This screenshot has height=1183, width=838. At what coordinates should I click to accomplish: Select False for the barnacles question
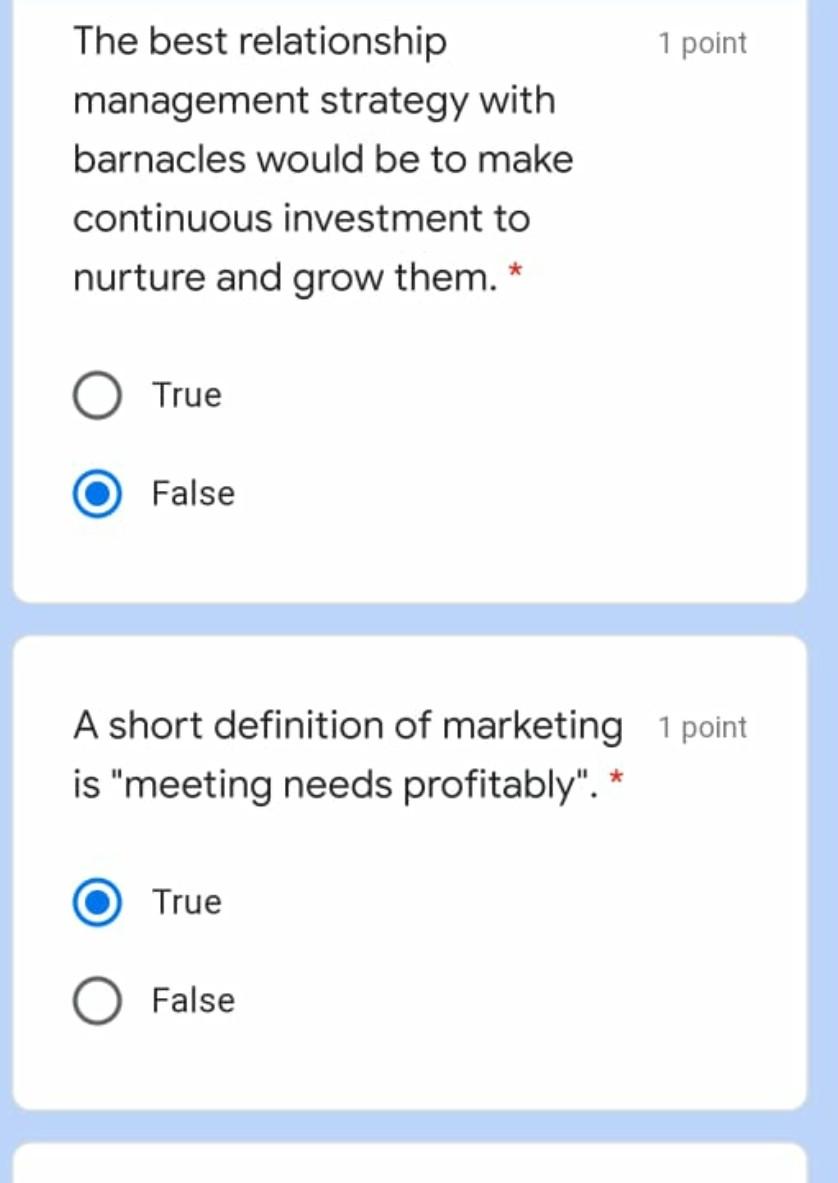click(98, 494)
